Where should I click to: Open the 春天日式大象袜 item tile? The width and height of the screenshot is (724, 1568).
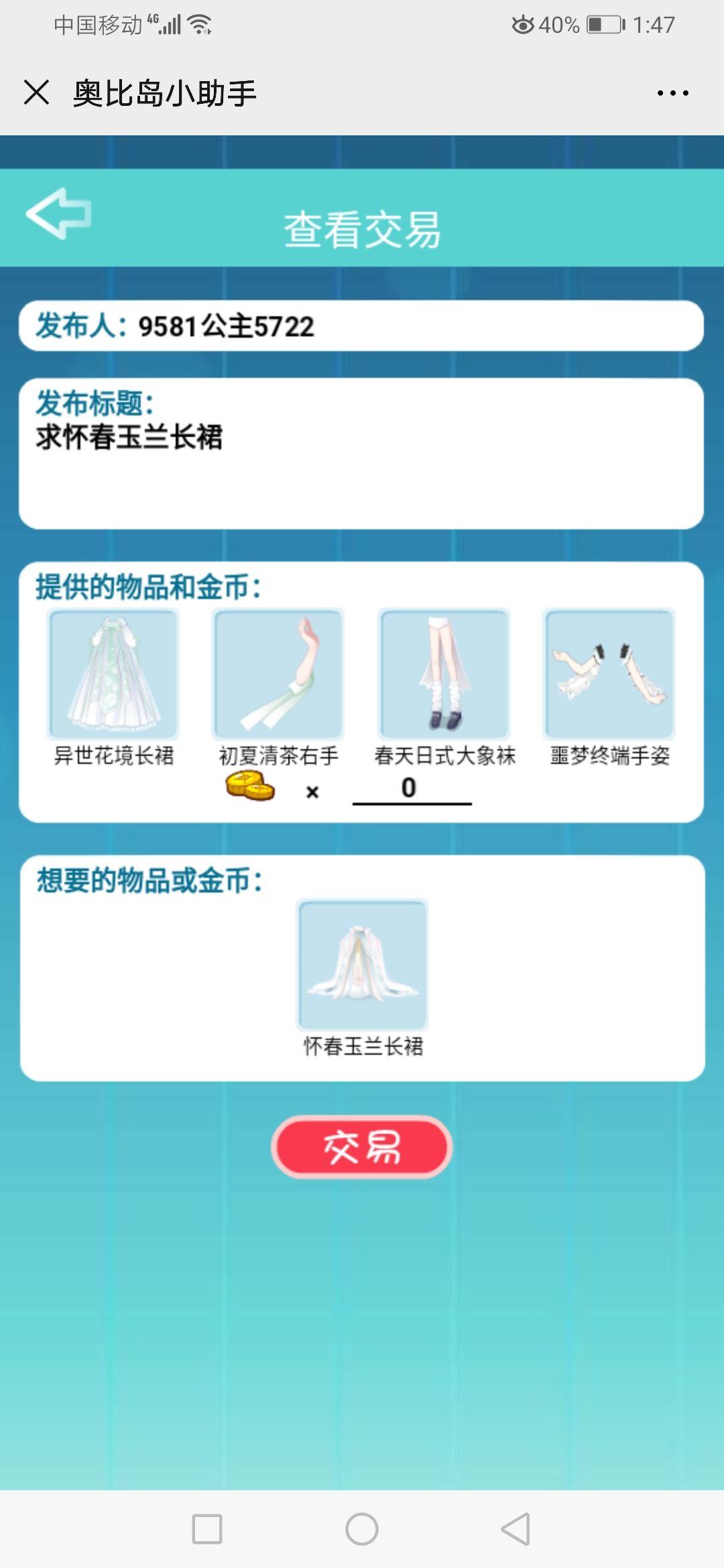pyautogui.click(x=444, y=674)
